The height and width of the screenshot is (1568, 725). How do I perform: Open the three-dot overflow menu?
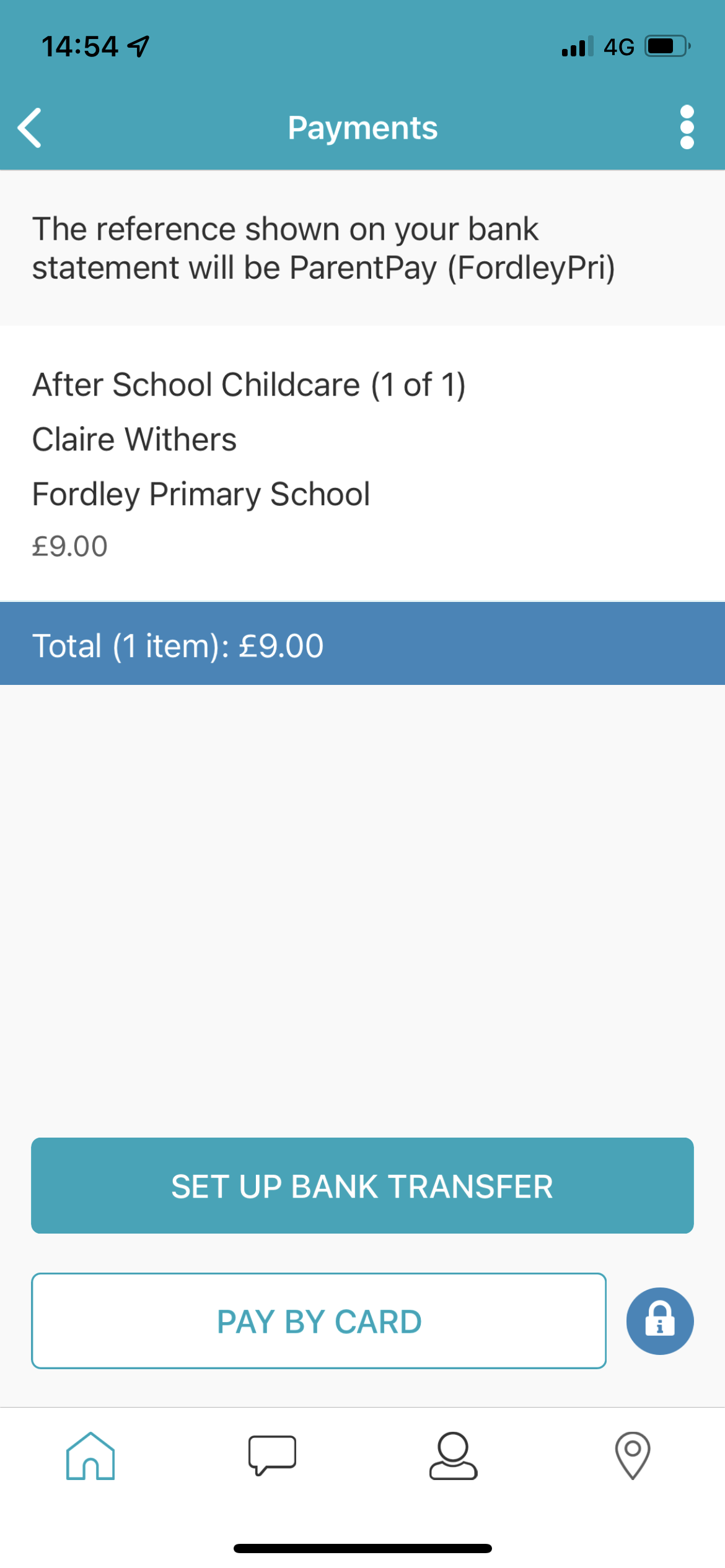coord(687,127)
